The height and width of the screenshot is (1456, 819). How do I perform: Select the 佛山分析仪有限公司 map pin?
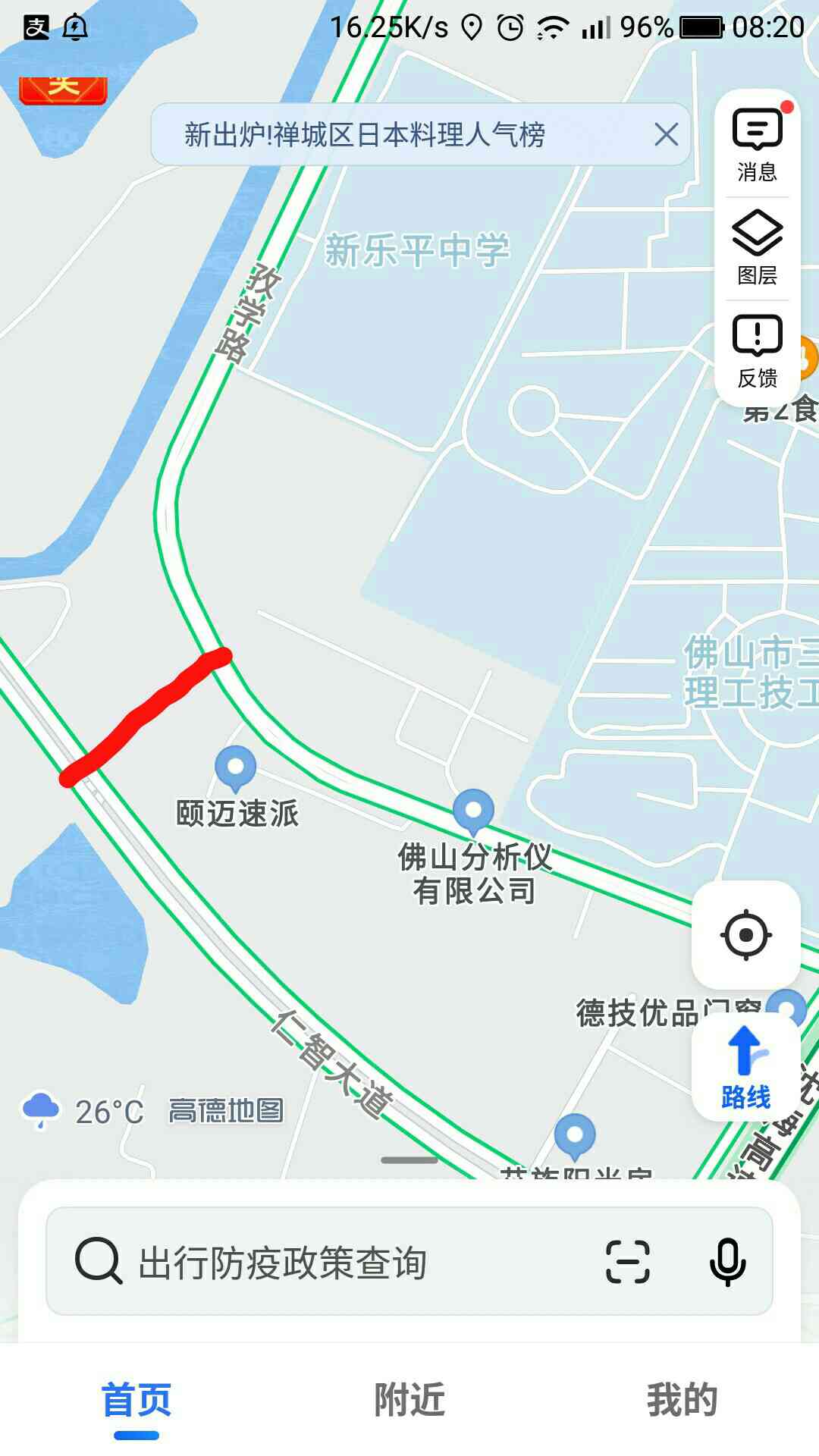[473, 811]
